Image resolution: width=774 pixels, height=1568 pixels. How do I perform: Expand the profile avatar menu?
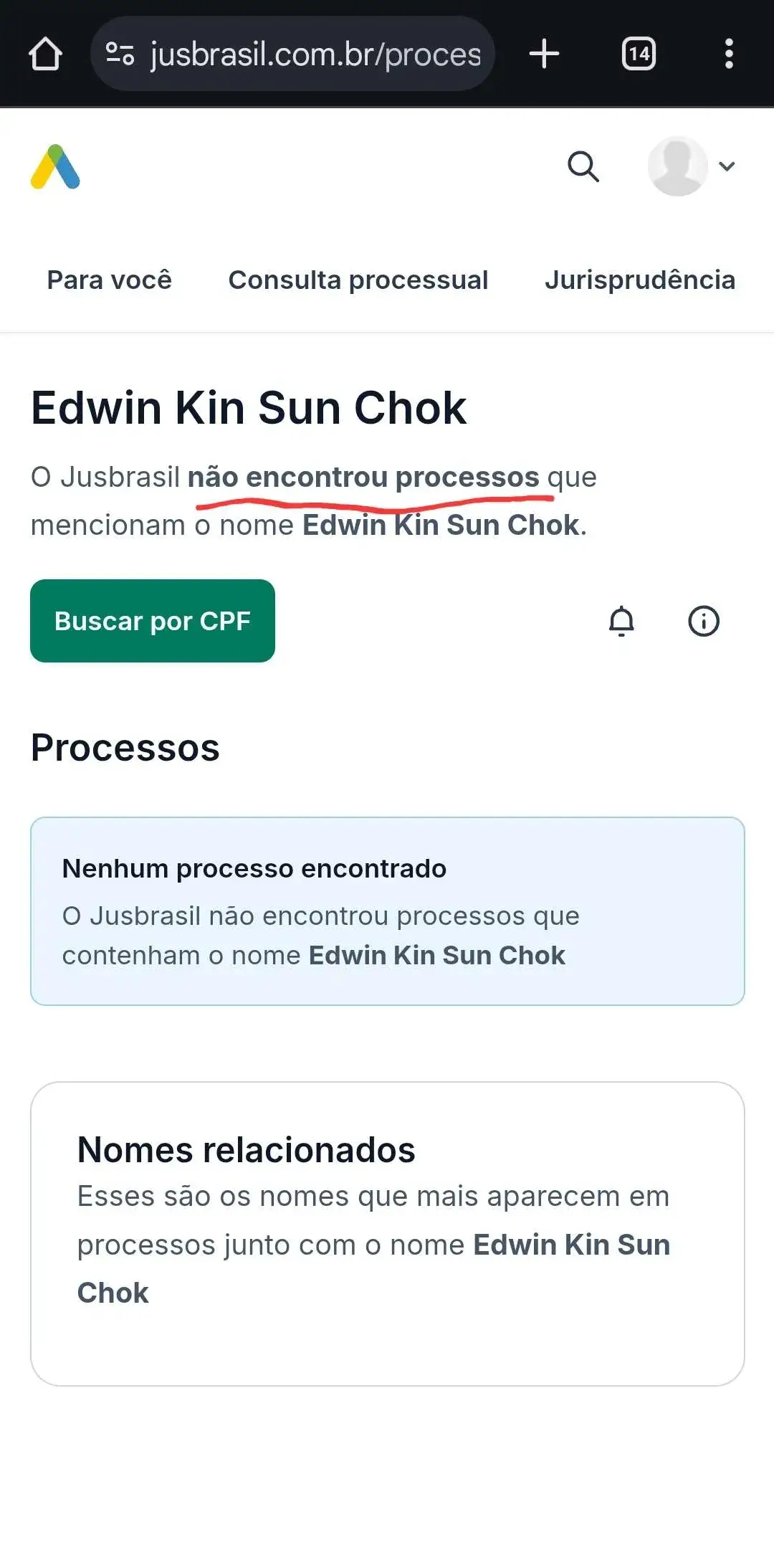coord(692,166)
